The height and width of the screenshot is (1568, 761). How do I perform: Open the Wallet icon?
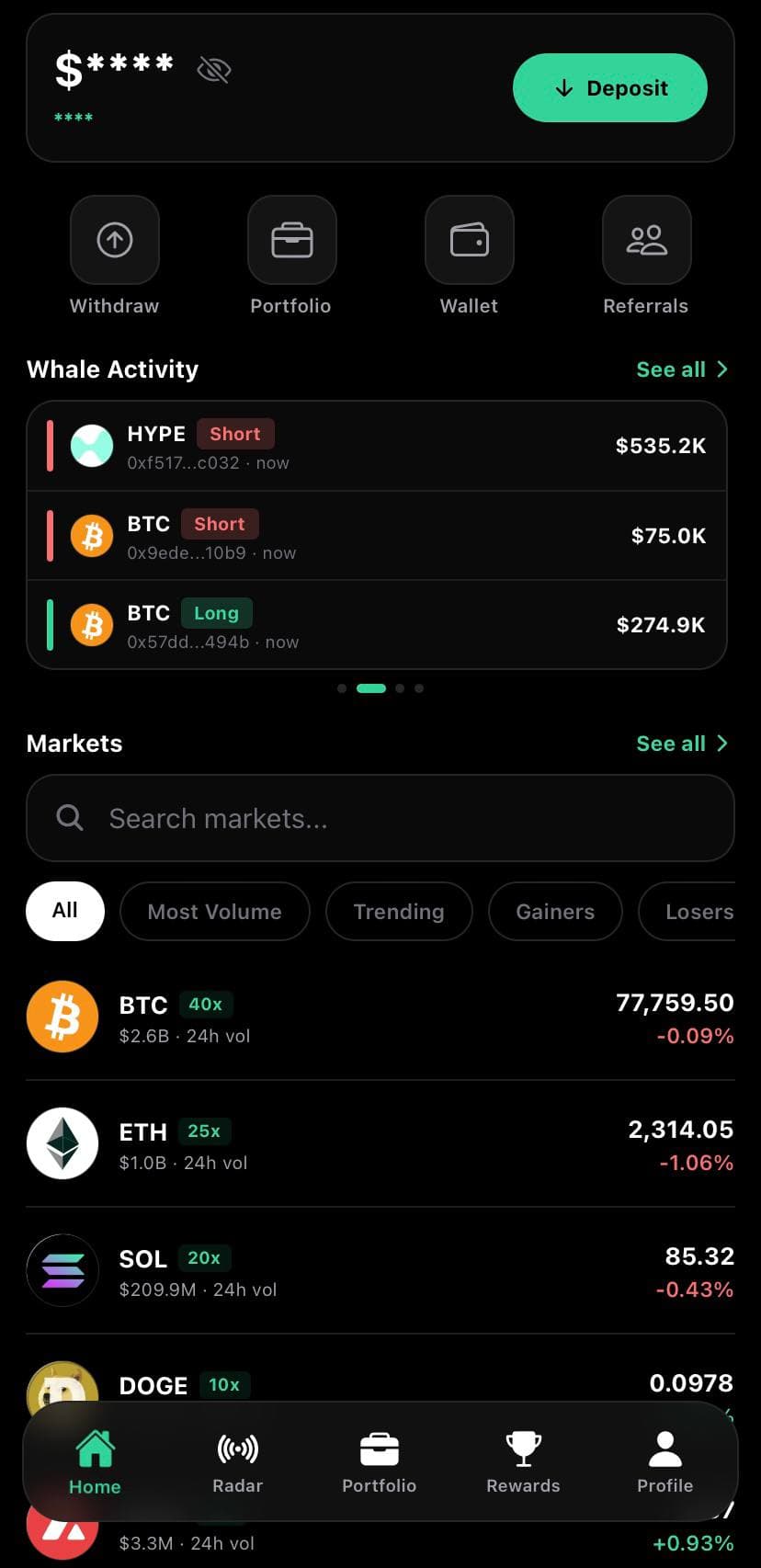pyautogui.click(x=469, y=240)
